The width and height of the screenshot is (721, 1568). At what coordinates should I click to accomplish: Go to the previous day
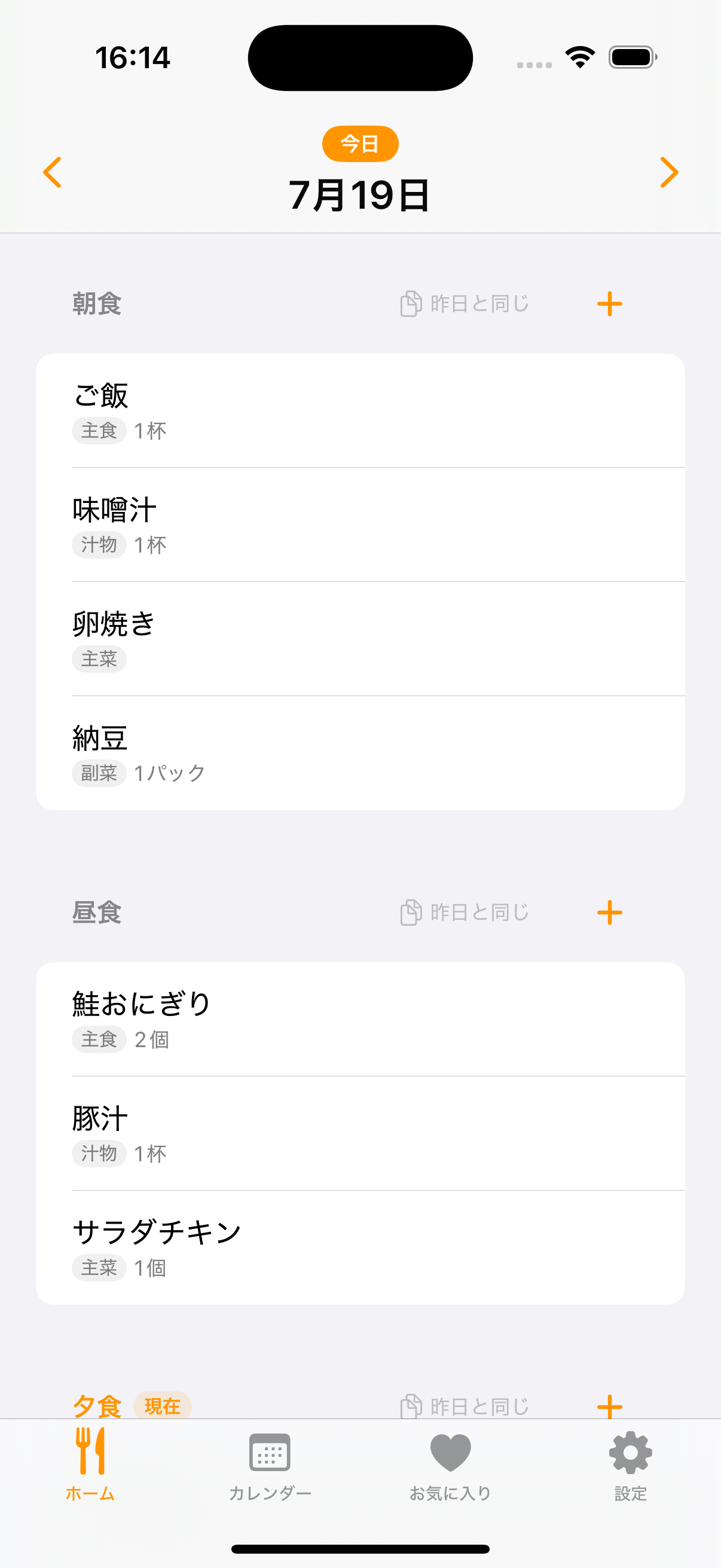(53, 172)
